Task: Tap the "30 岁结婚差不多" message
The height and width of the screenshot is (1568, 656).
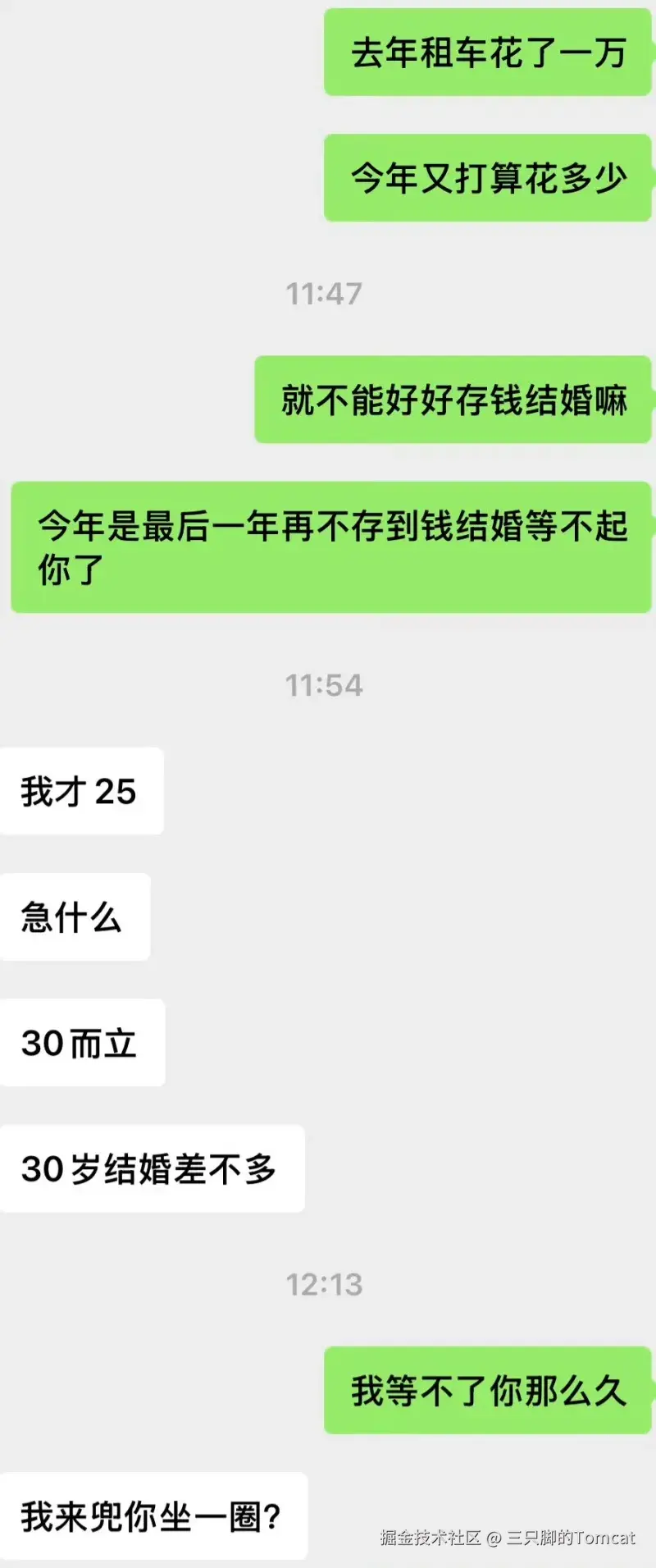Action: click(x=153, y=1168)
